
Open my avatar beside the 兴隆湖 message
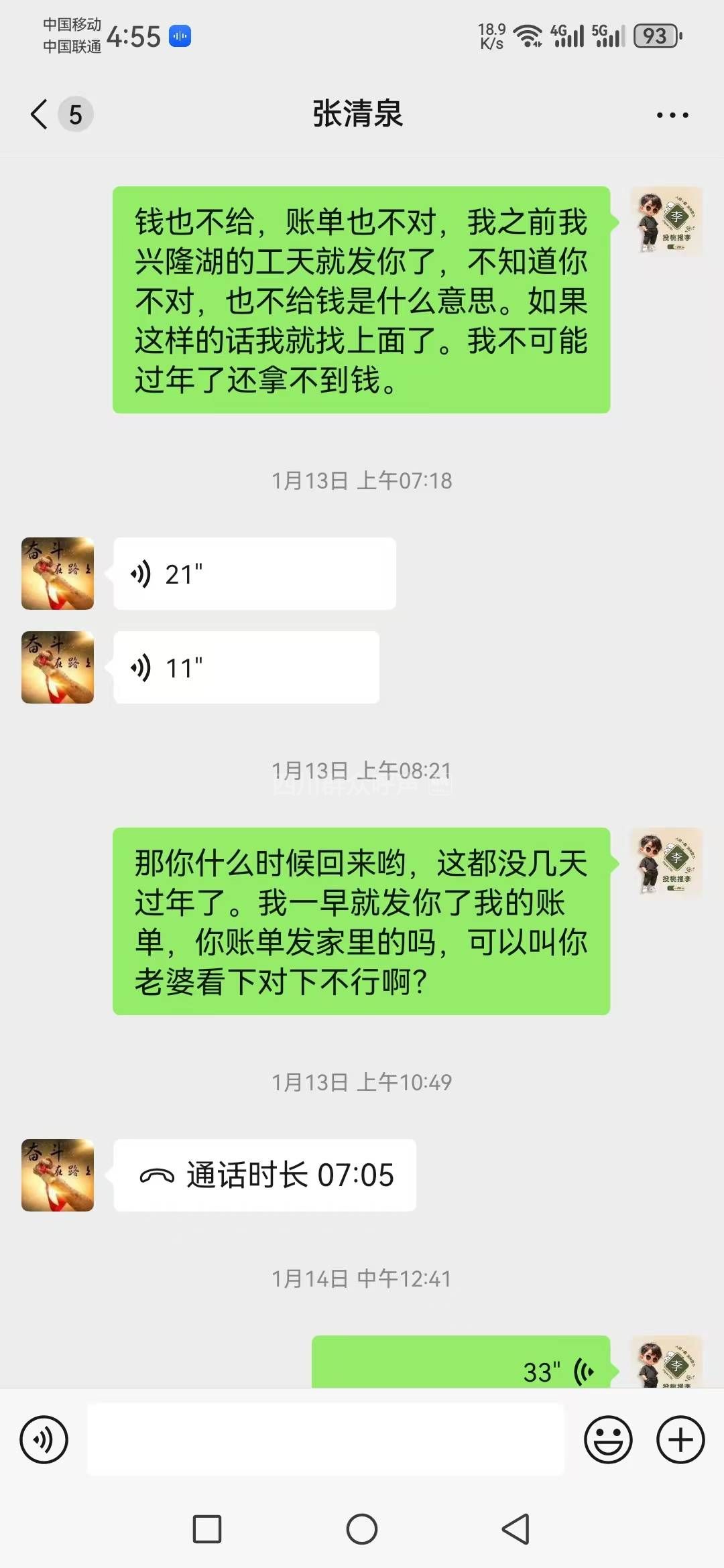666,221
